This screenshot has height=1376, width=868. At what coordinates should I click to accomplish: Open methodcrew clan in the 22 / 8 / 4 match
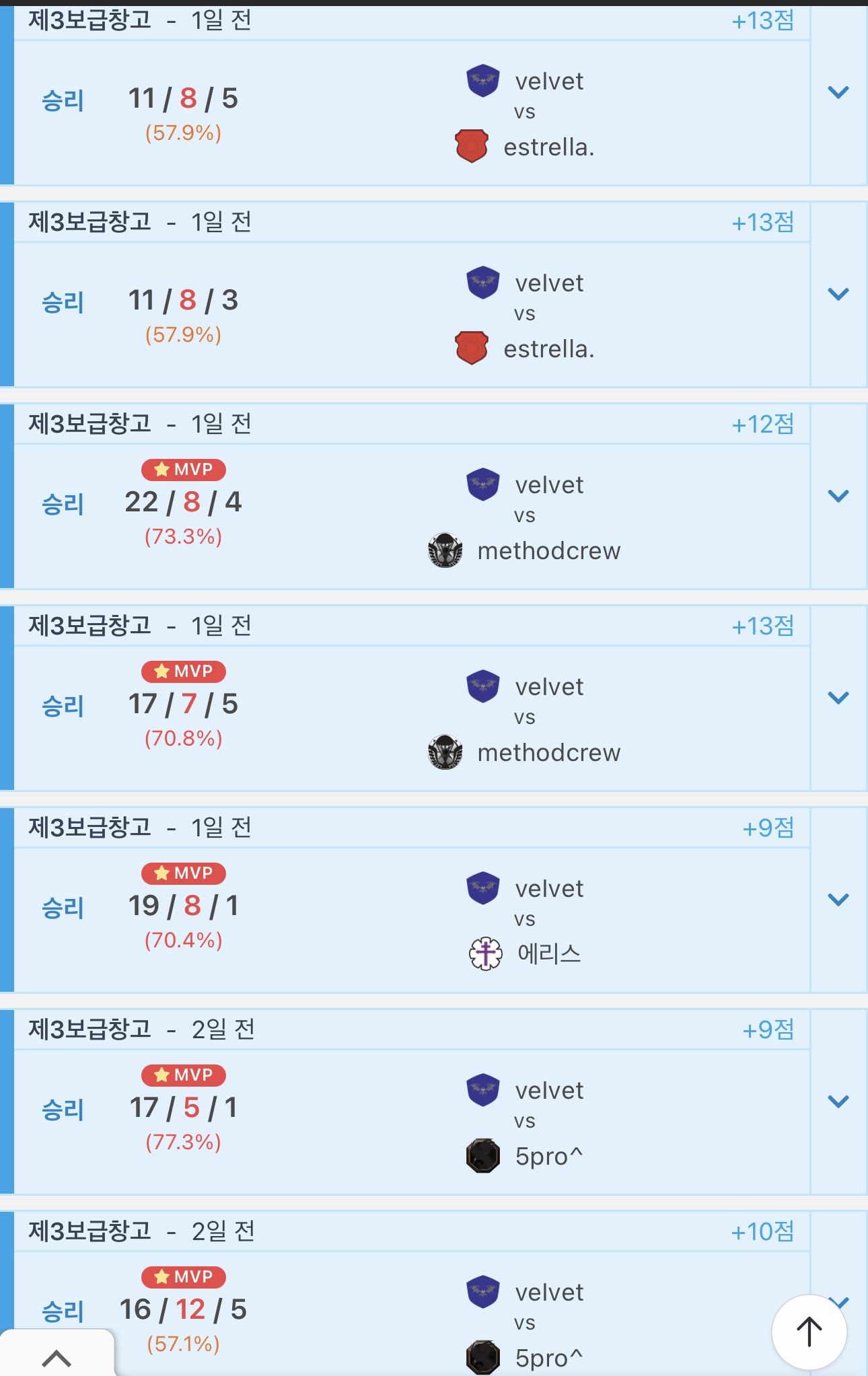pos(548,550)
